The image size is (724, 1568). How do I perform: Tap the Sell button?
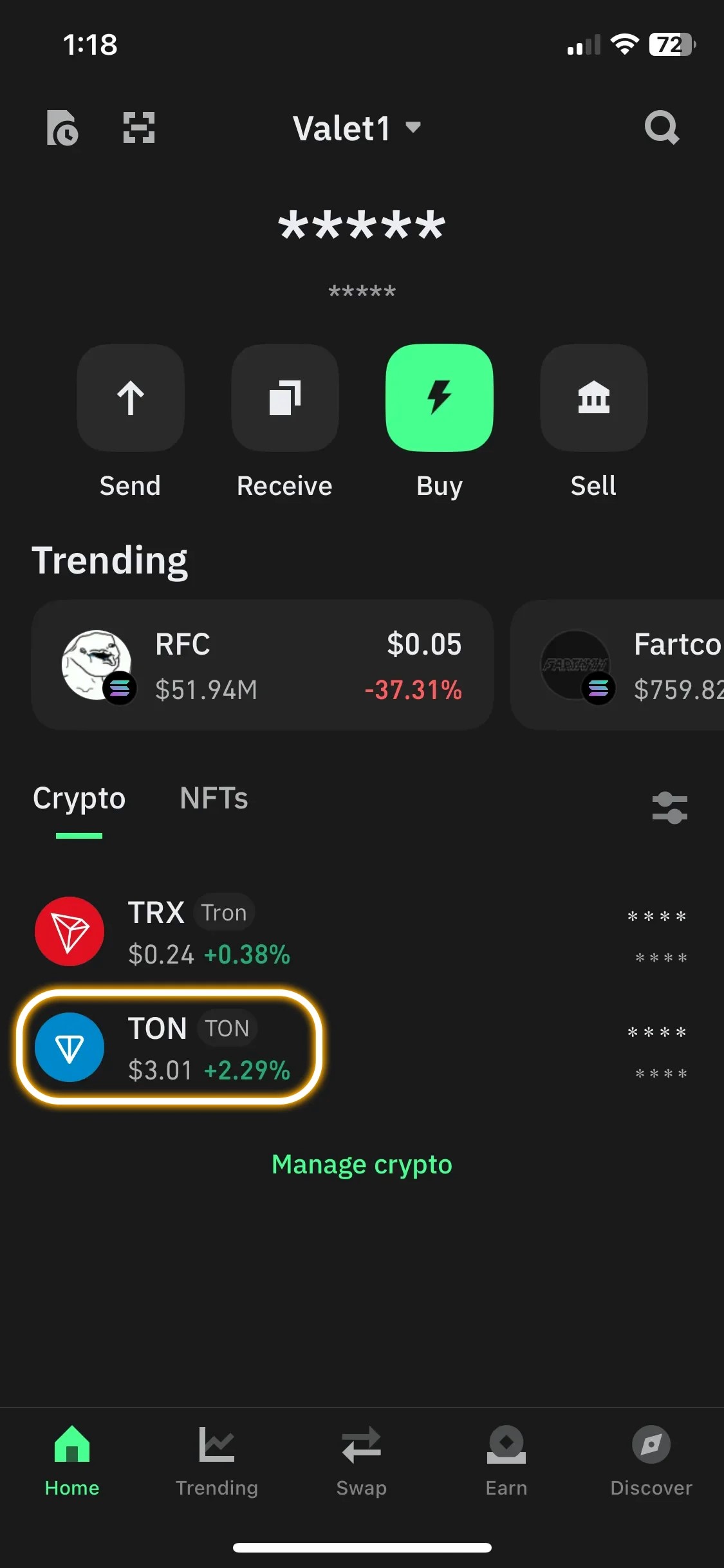click(593, 398)
